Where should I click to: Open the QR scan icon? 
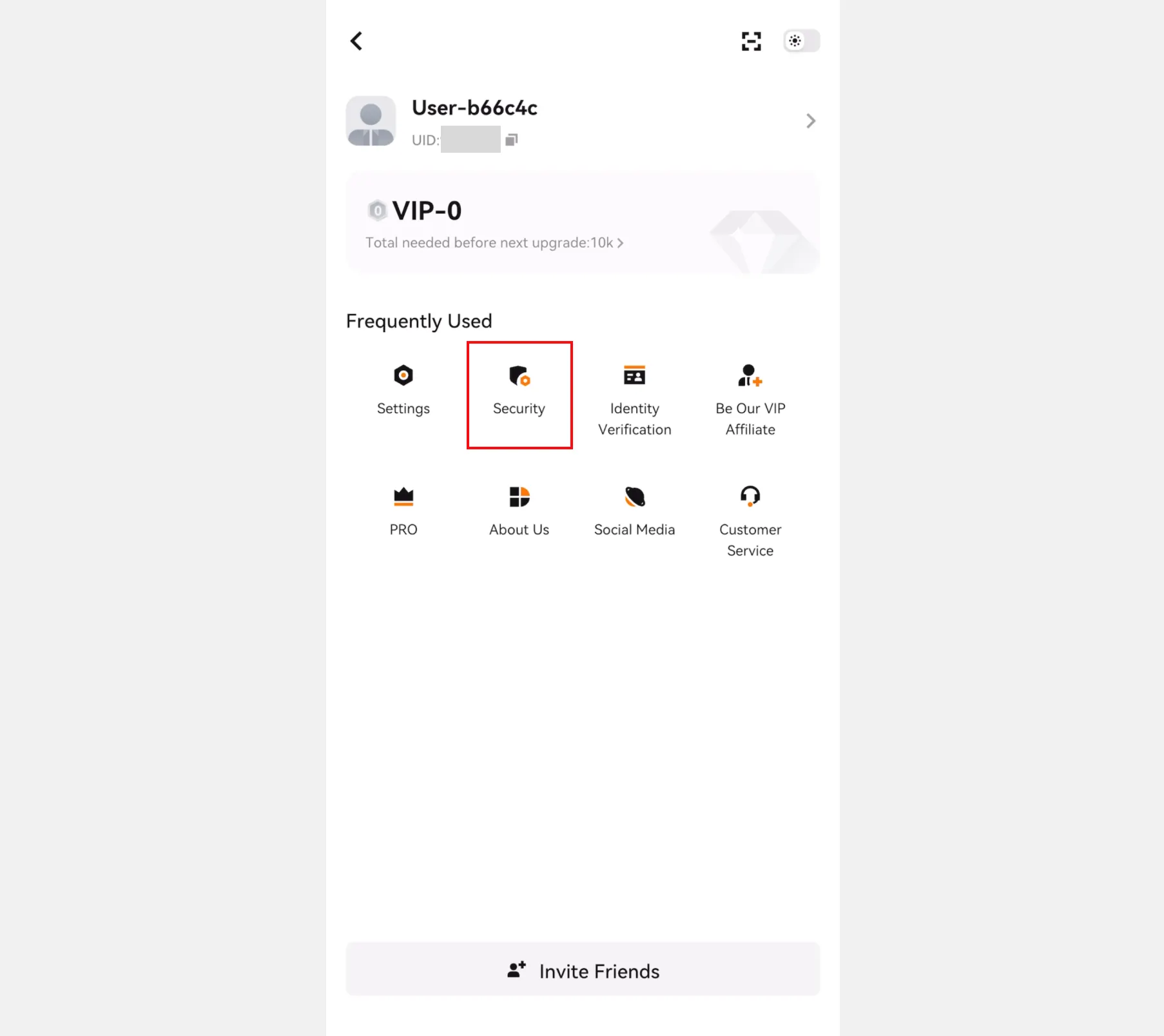click(751, 41)
